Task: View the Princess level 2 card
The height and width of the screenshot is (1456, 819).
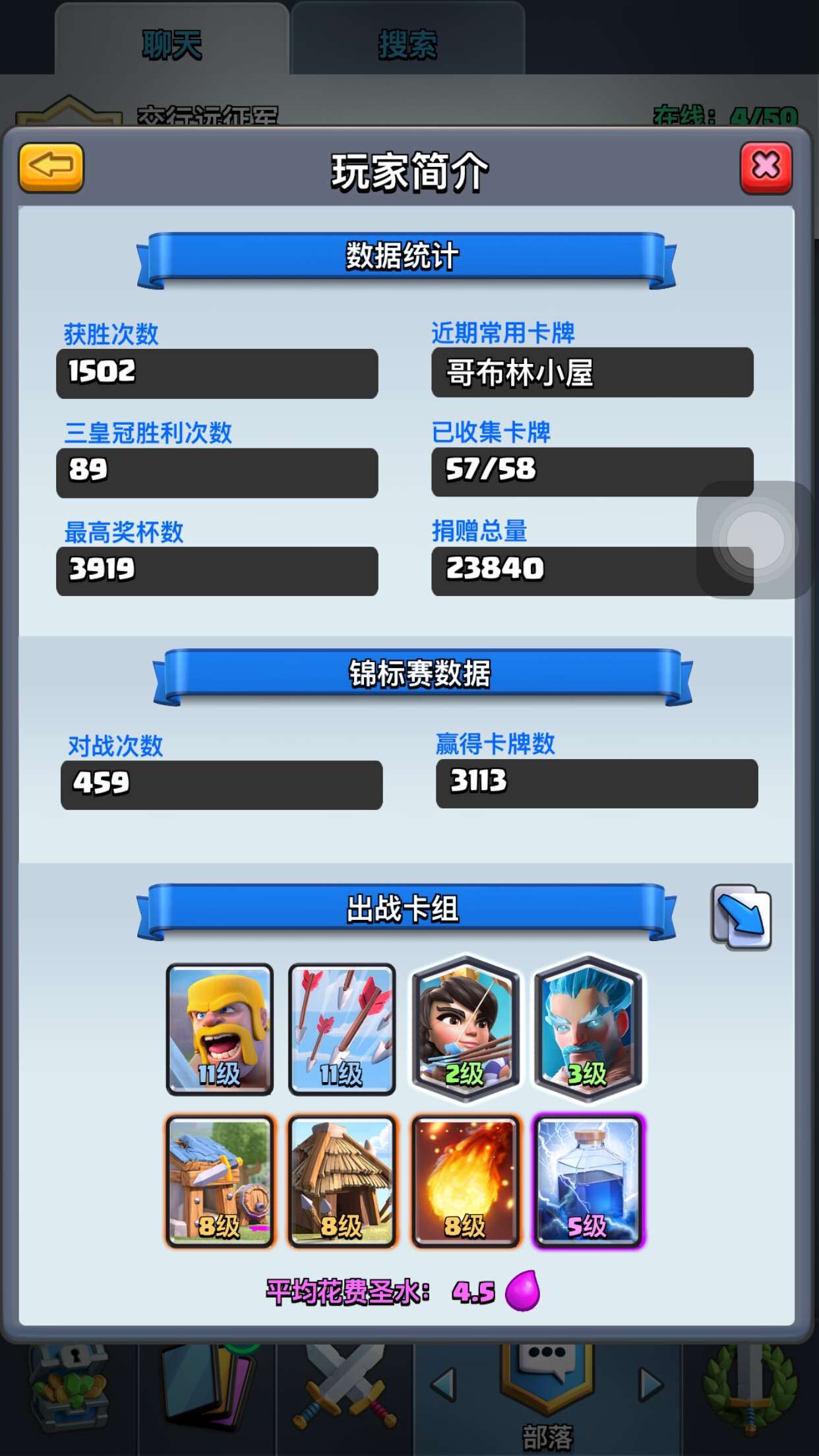Action: (466, 1029)
